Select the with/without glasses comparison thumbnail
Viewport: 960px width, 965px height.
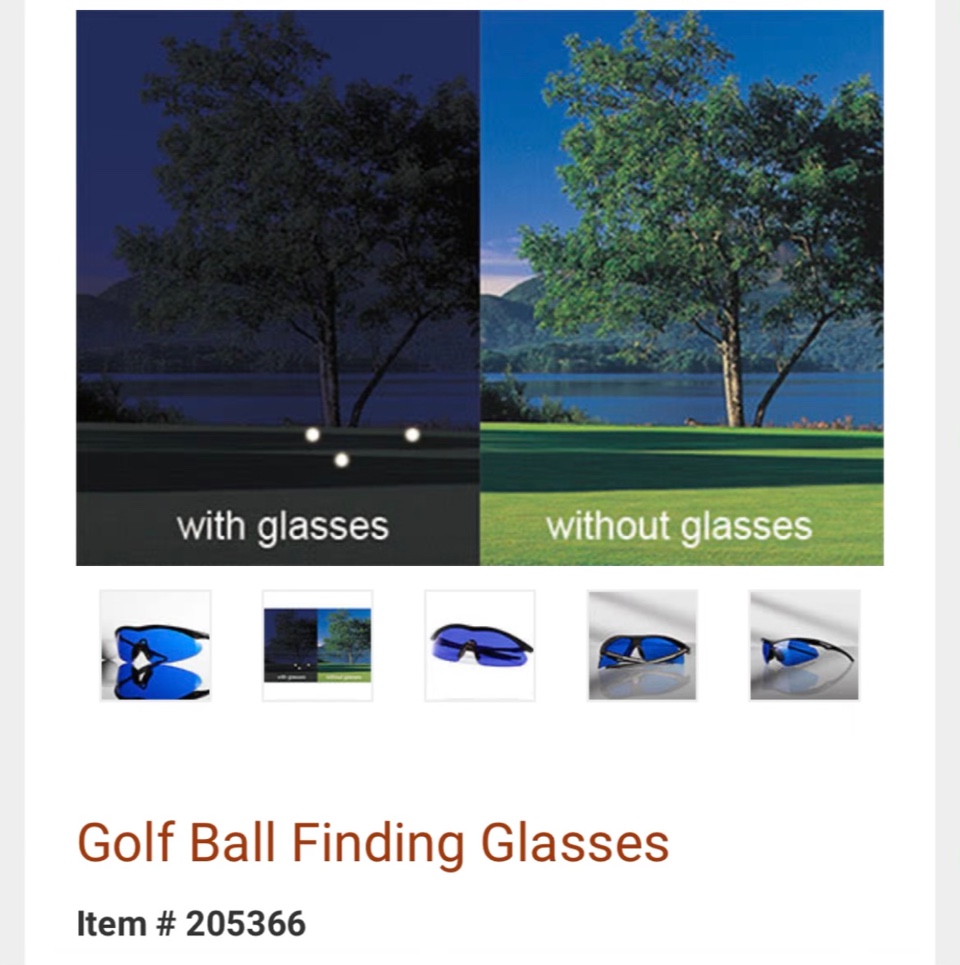pyautogui.click(x=317, y=645)
